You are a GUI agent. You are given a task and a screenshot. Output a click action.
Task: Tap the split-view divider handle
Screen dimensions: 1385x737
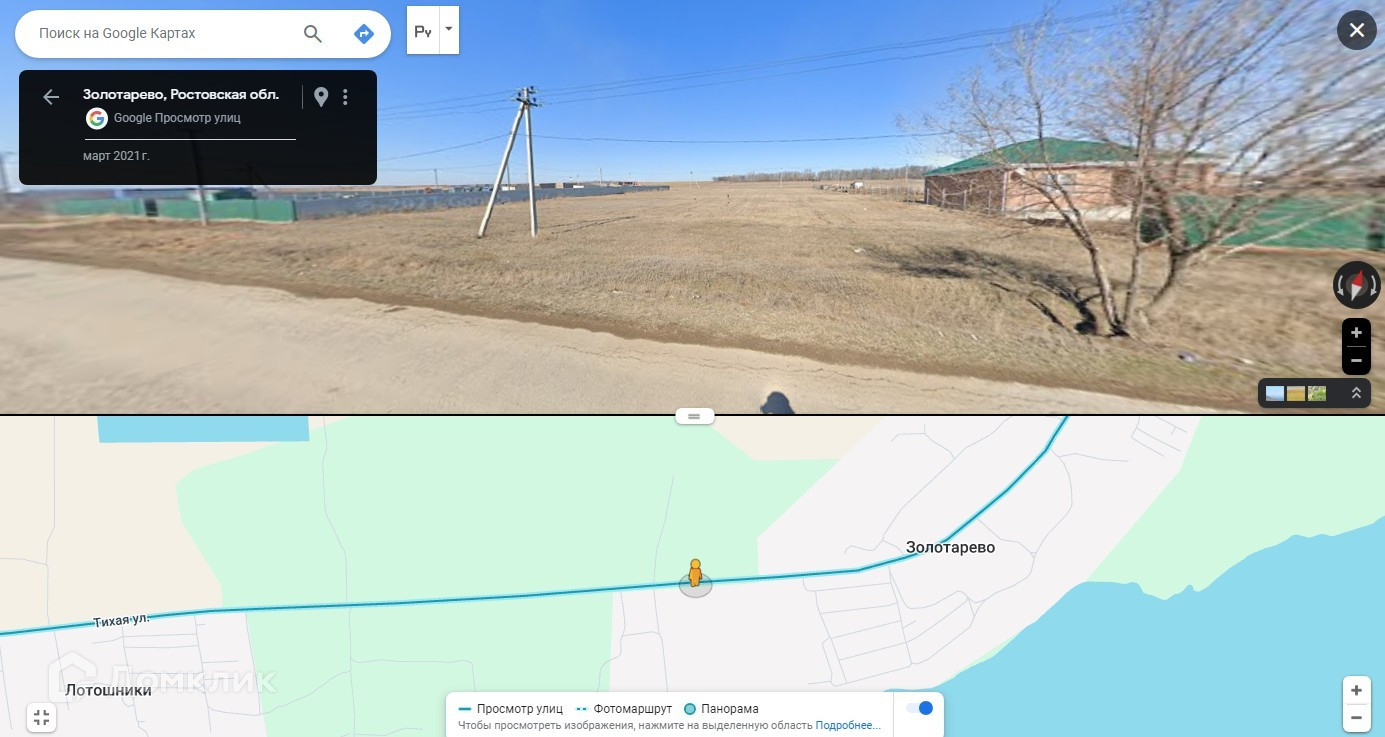[x=694, y=416]
